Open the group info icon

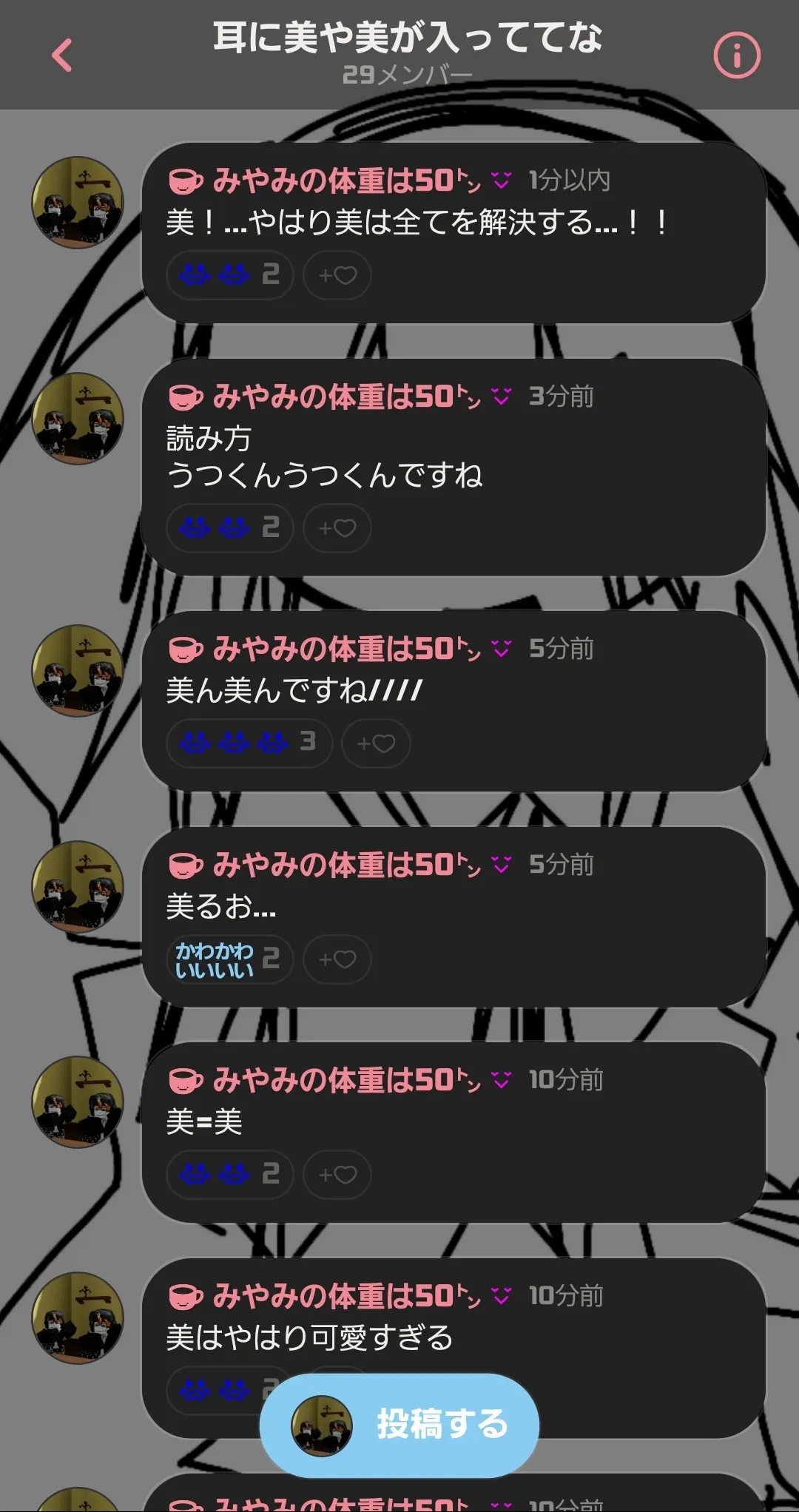pyautogui.click(x=736, y=55)
